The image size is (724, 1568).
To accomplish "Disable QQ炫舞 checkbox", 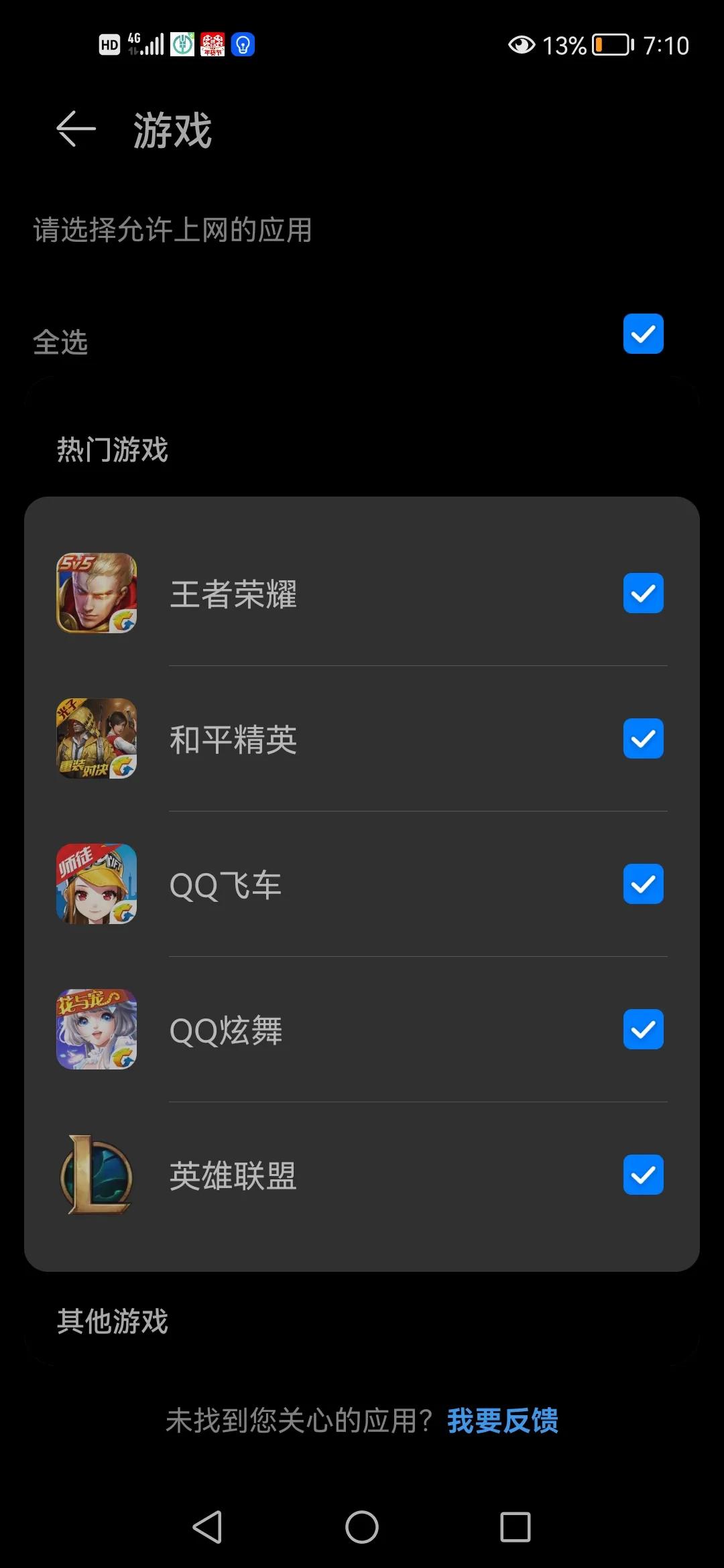I will (642, 1031).
